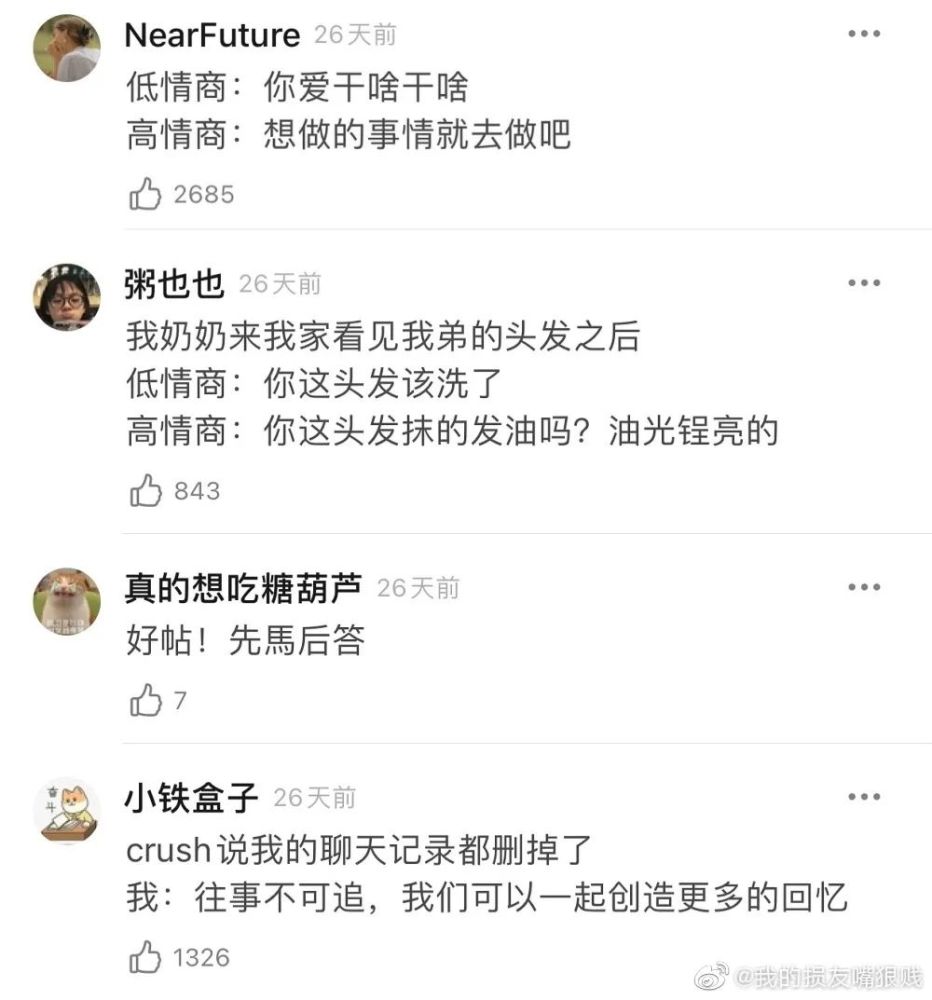The height and width of the screenshot is (1000, 932).
Task: Tap 粥也也's avatar
Action: pyautogui.click(x=67, y=297)
